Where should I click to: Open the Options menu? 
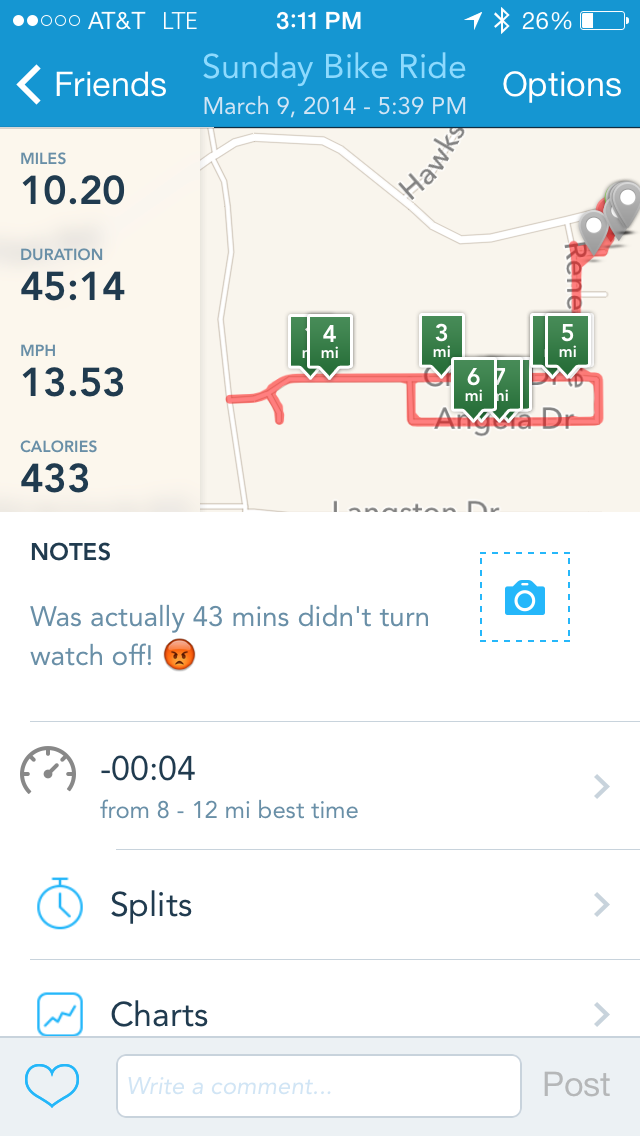[562, 85]
